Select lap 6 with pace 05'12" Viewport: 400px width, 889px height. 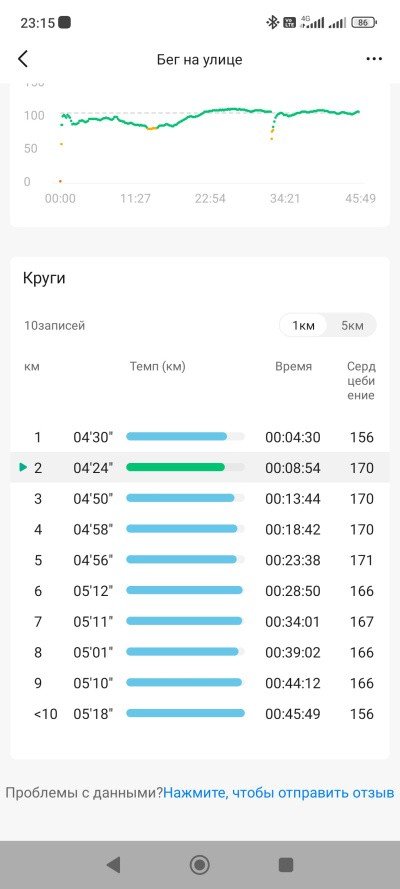click(x=200, y=591)
